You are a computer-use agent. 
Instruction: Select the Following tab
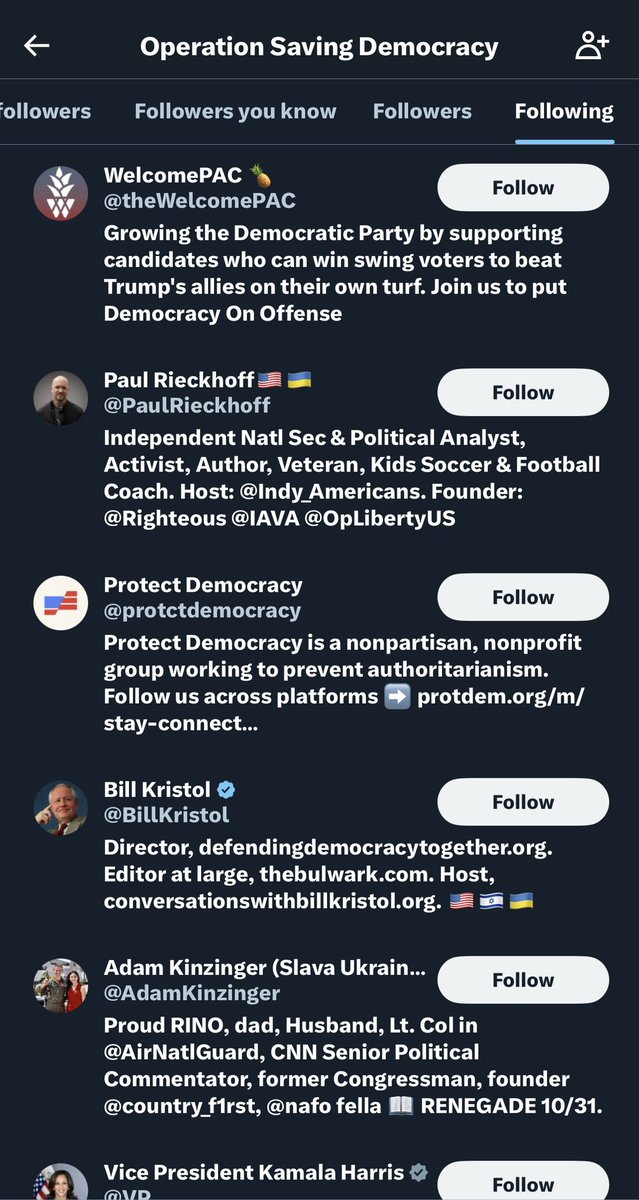(564, 111)
